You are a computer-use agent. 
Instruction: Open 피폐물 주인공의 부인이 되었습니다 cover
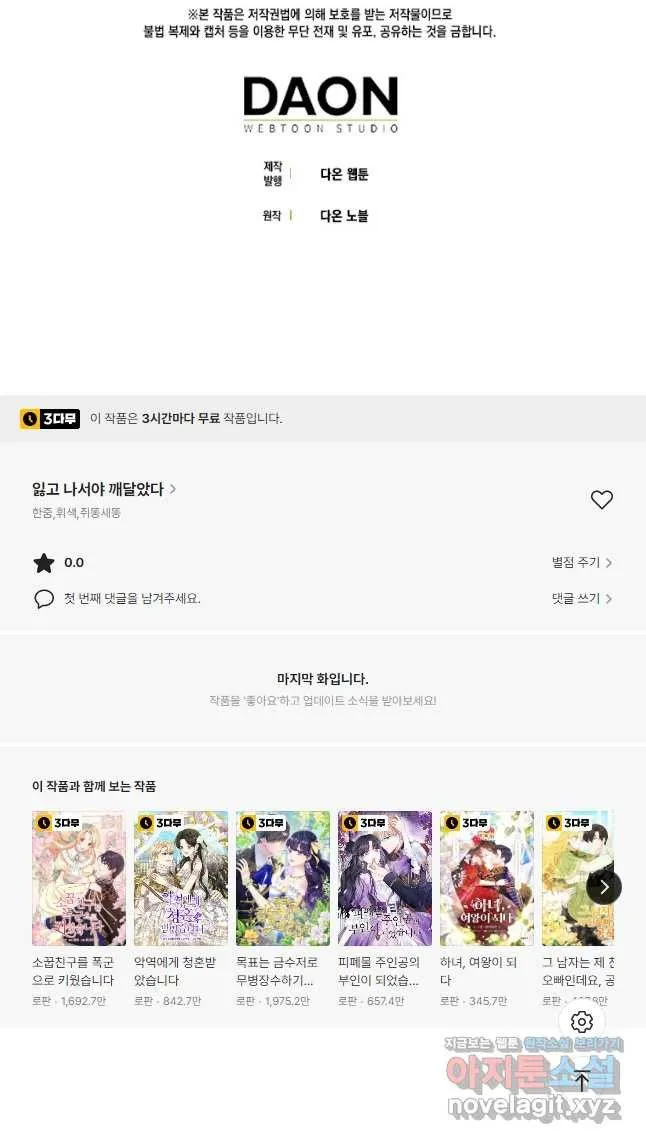pyautogui.click(x=385, y=878)
